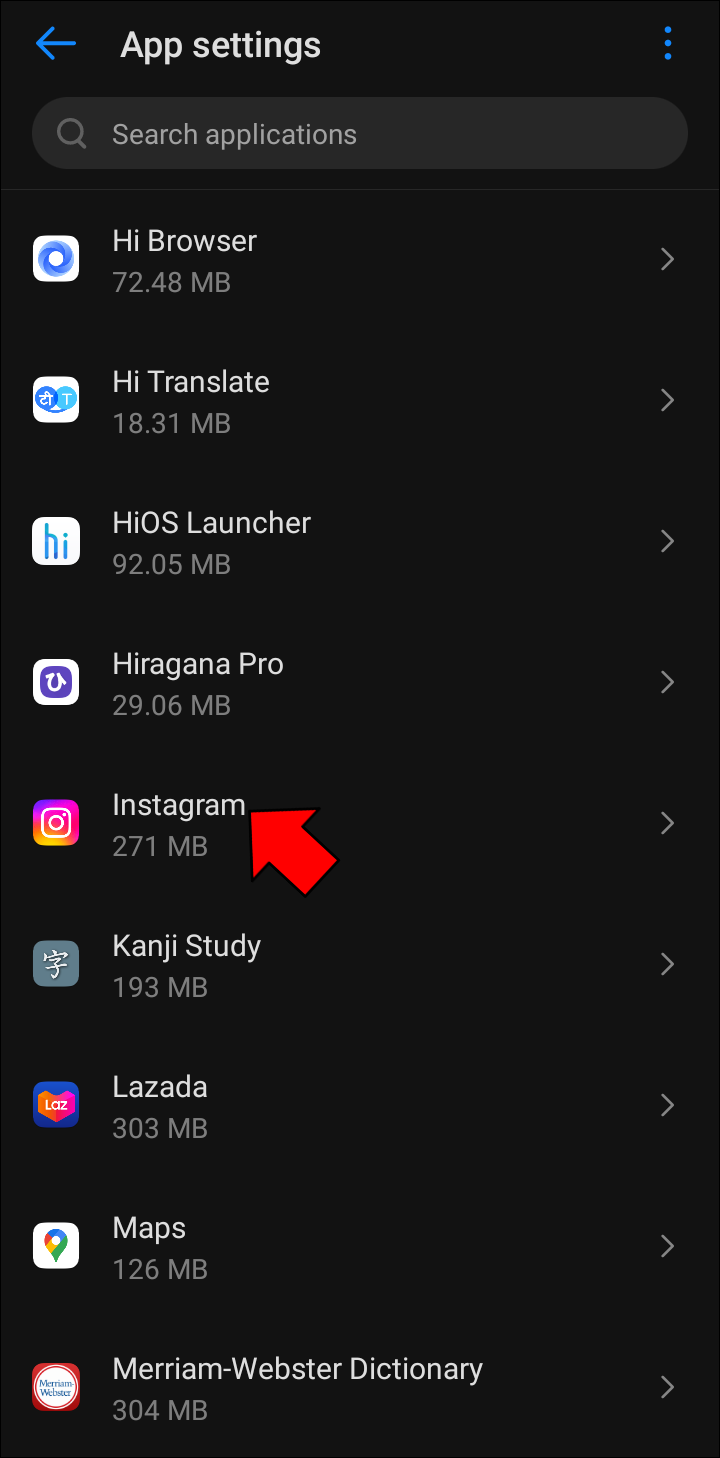This screenshot has width=720, height=1458.
Task: View HiOS Launcher app info
Action: [360, 542]
